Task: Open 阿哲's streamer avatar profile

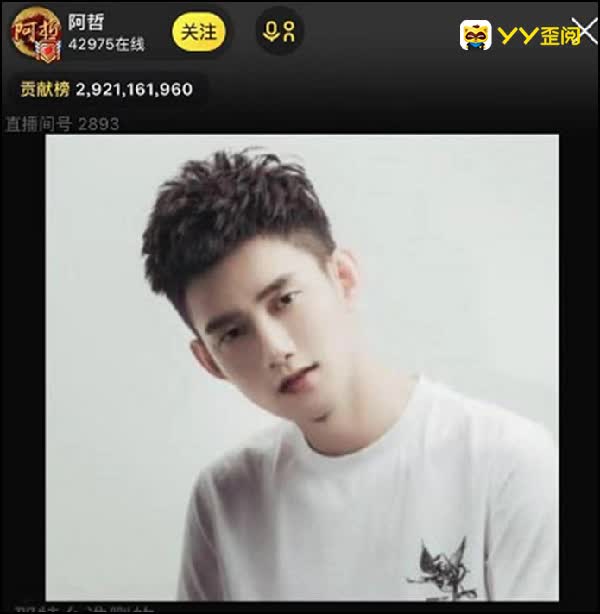Action: tap(34, 35)
